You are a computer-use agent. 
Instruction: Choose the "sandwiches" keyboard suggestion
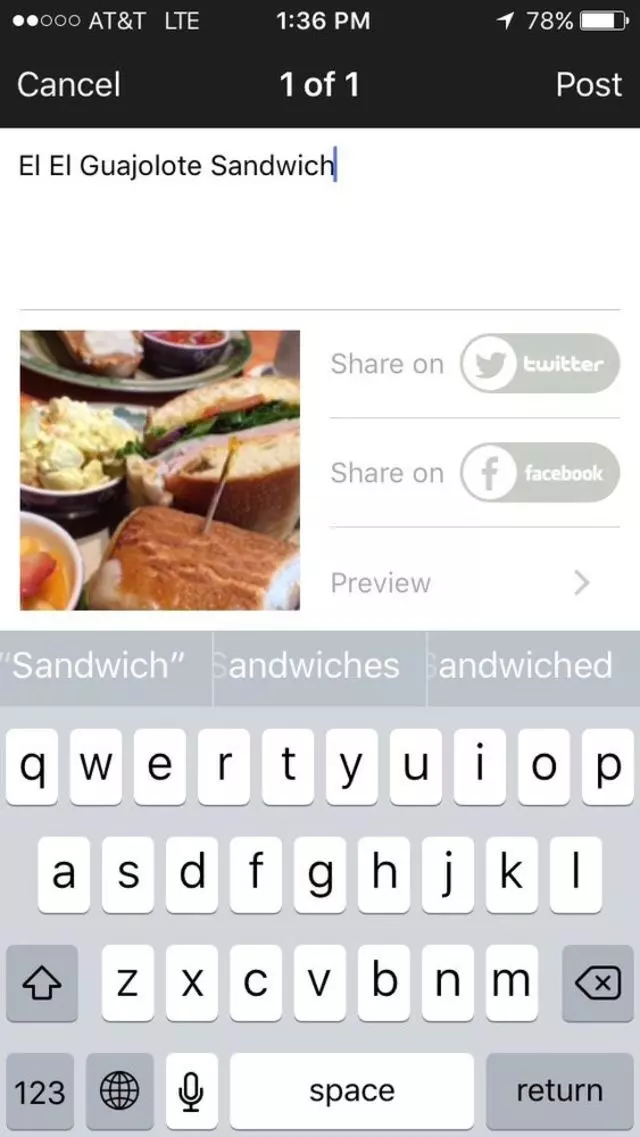[x=318, y=666]
